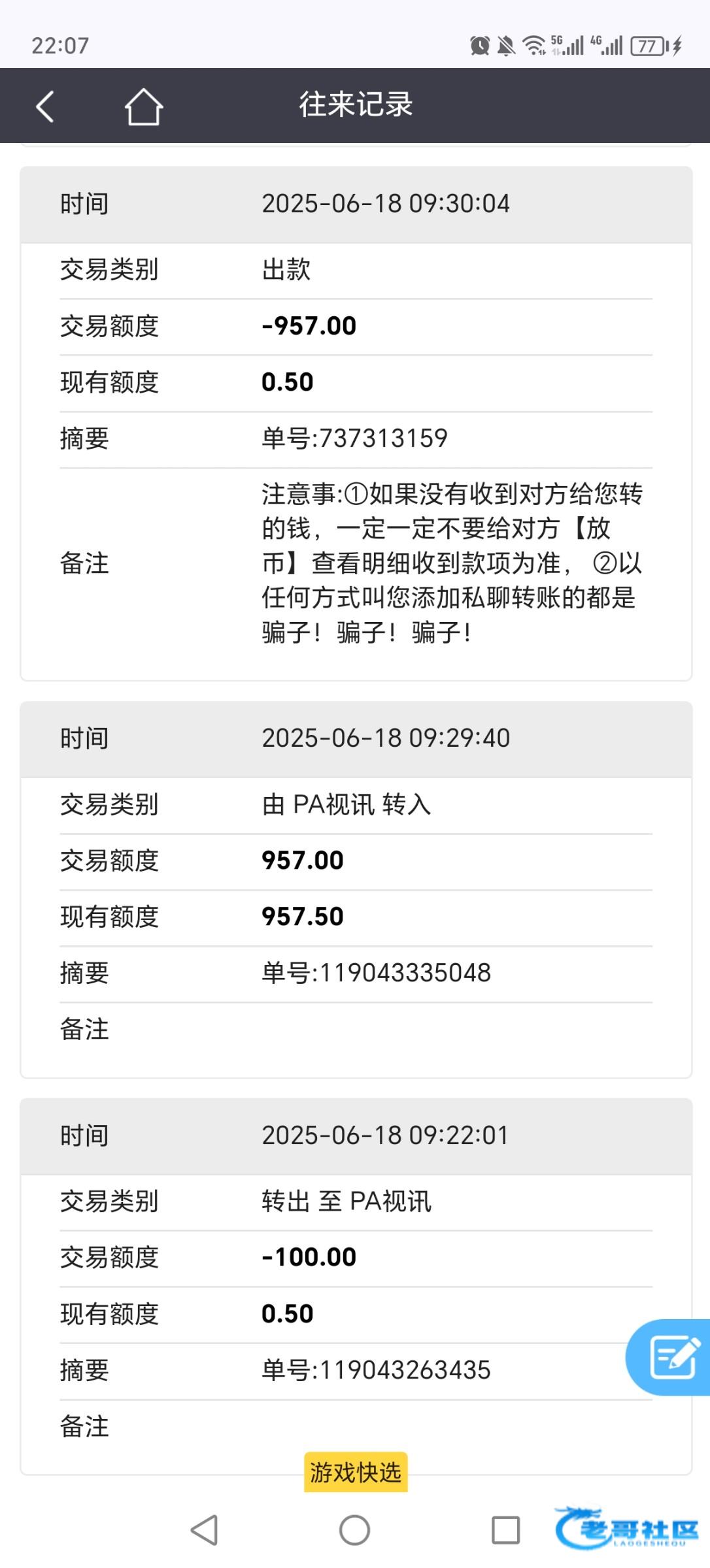This screenshot has width=710, height=1568.
Task: Open the home page icon
Action: (143, 106)
